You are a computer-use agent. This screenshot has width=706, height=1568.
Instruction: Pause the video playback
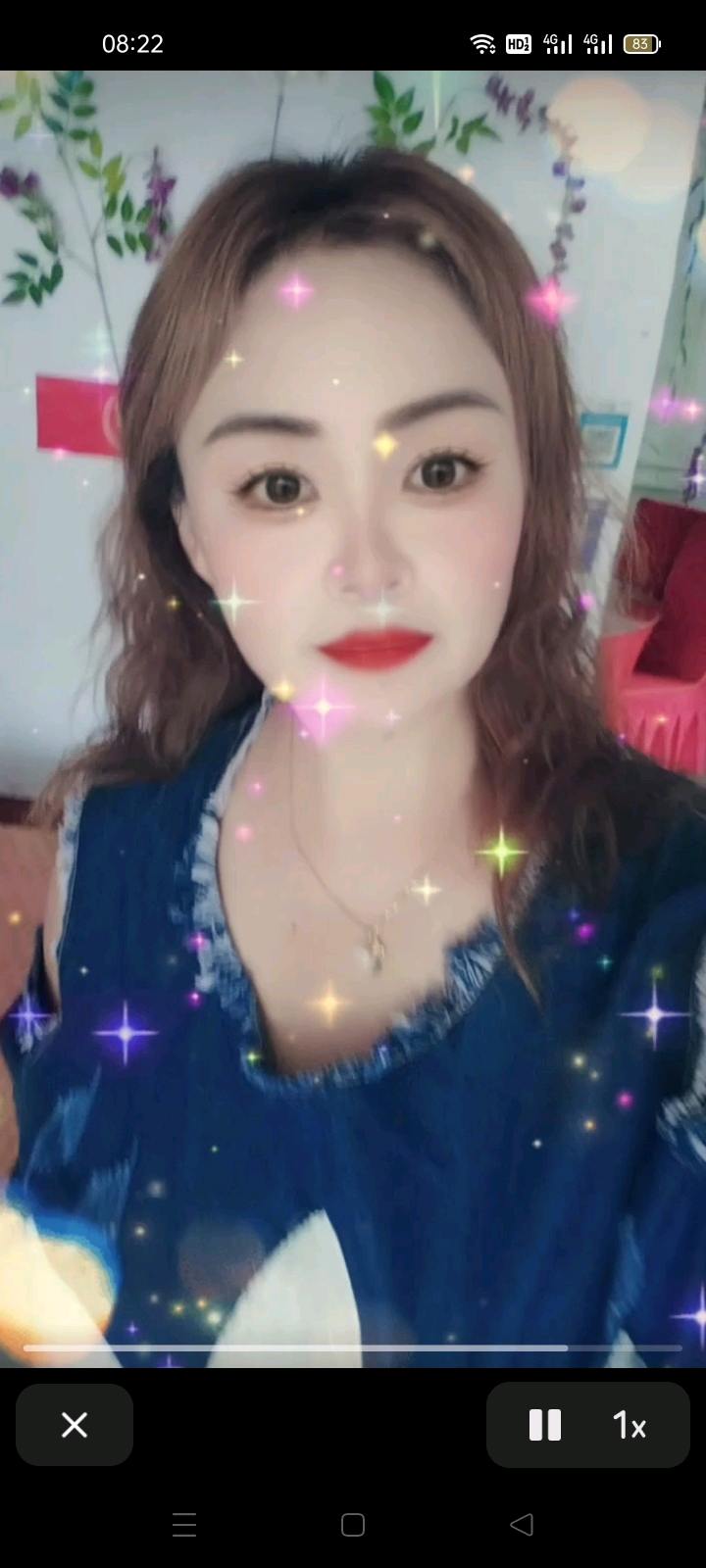(x=545, y=1425)
